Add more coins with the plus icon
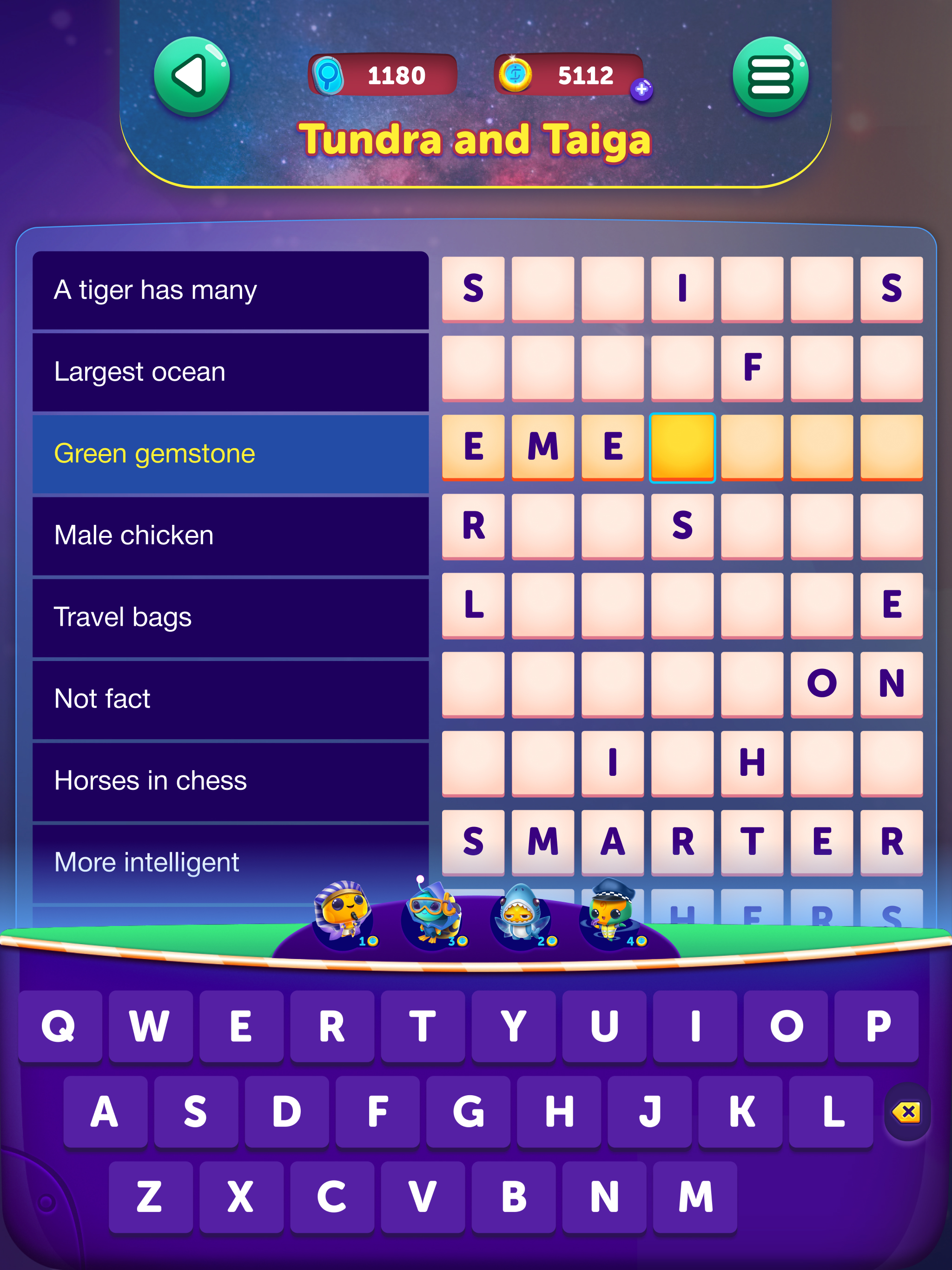 click(x=641, y=90)
